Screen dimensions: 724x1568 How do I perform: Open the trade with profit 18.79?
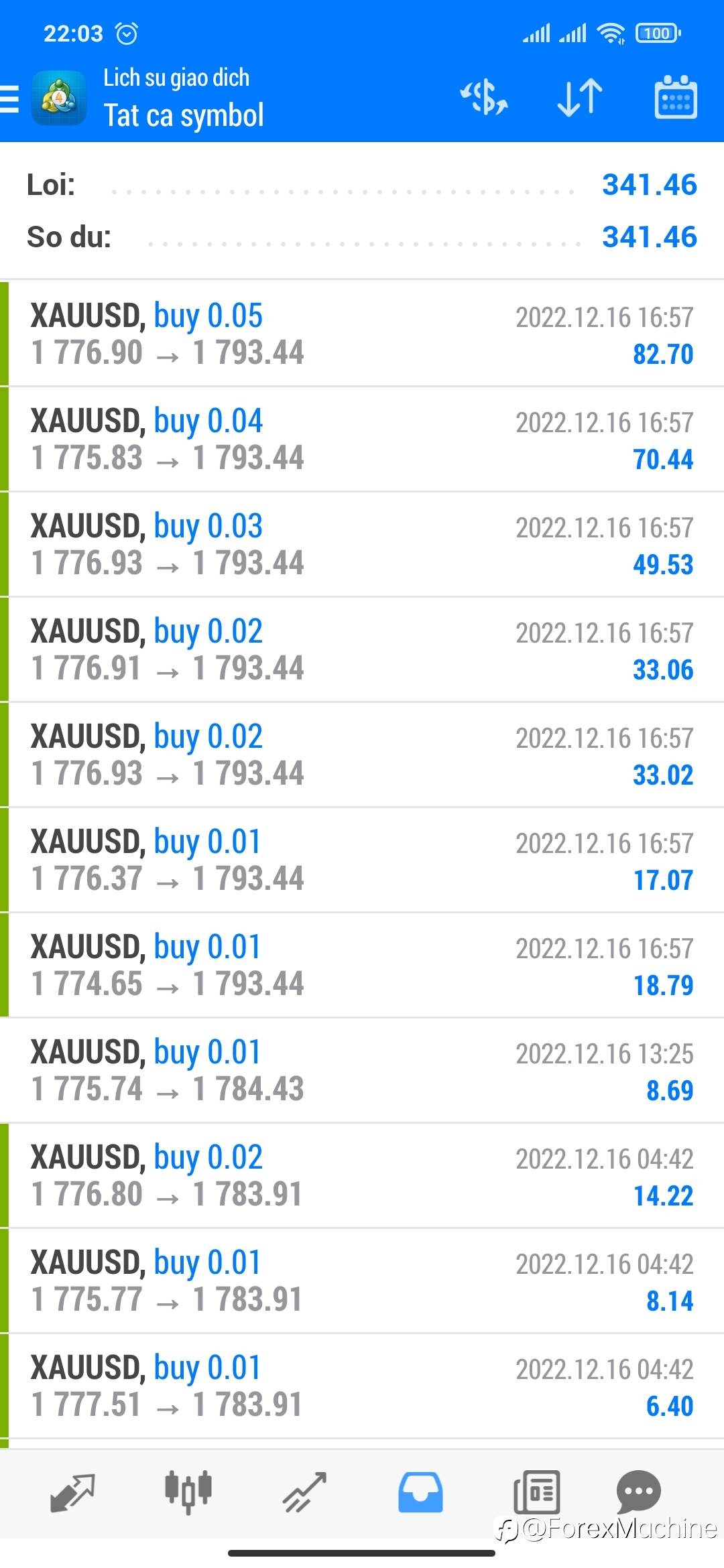point(362,965)
